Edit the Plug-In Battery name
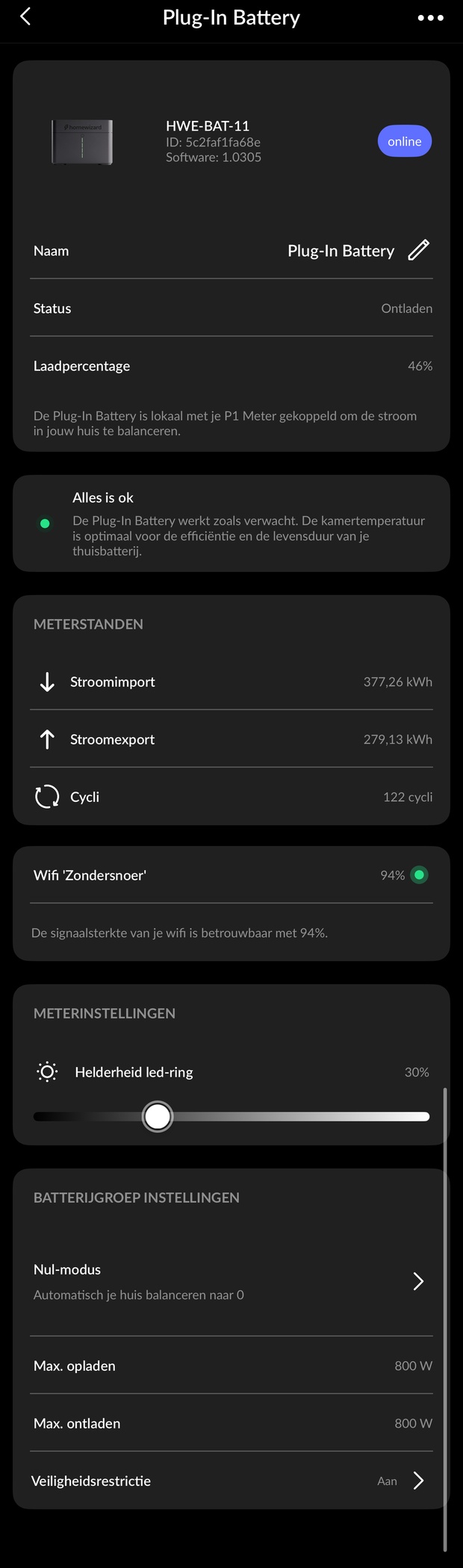The height and width of the screenshot is (1568, 463). (x=418, y=250)
